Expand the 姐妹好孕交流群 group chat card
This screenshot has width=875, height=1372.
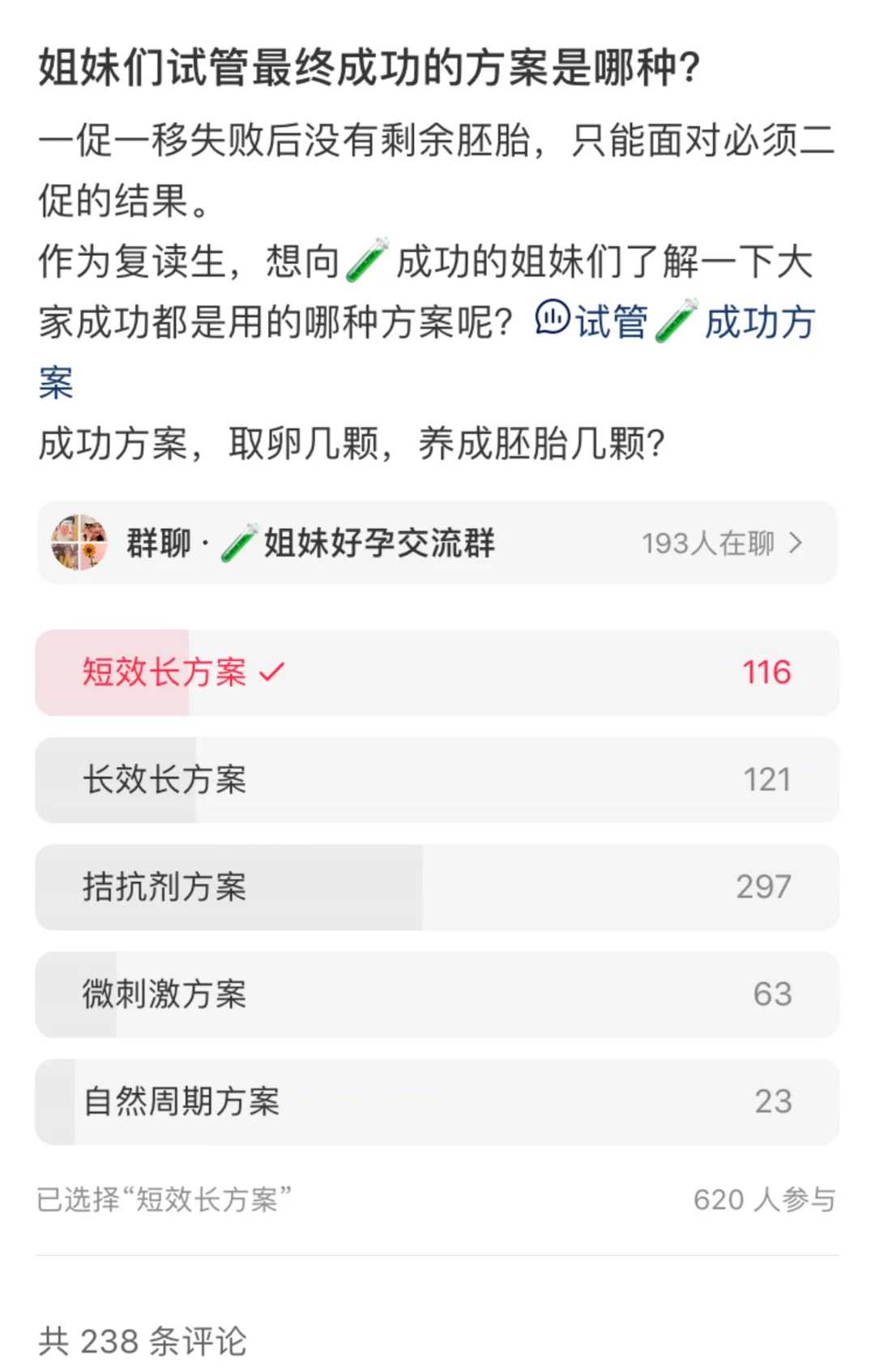click(x=437, y=543)
